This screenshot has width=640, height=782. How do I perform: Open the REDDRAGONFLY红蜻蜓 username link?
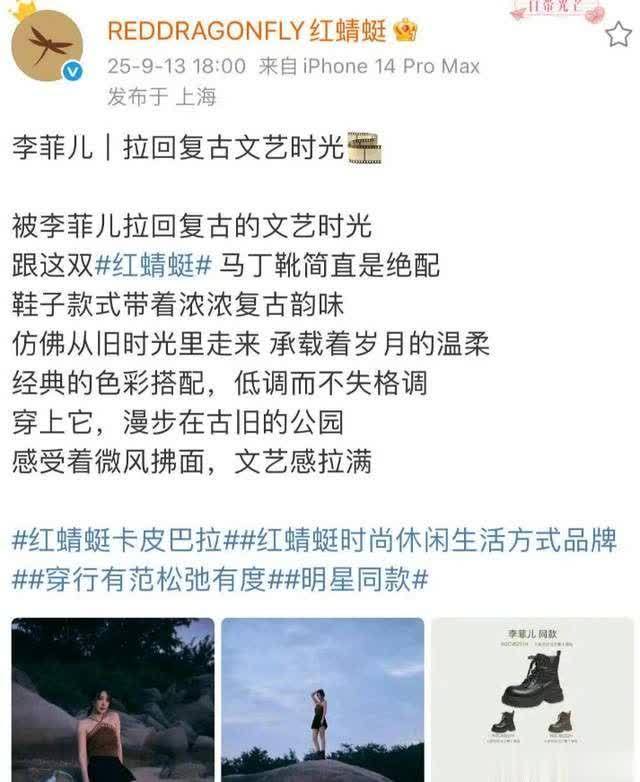247,31
